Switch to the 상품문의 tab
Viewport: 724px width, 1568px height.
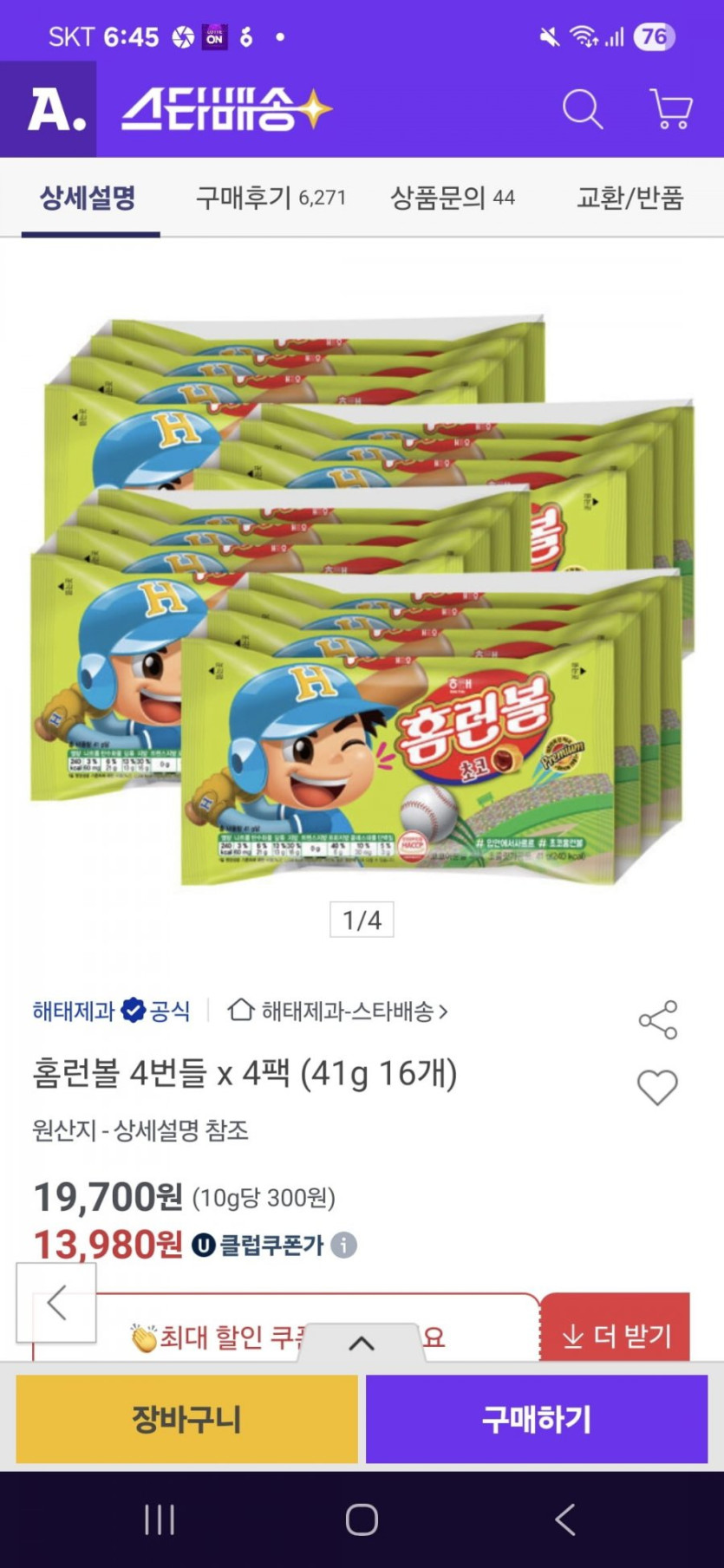452,198
